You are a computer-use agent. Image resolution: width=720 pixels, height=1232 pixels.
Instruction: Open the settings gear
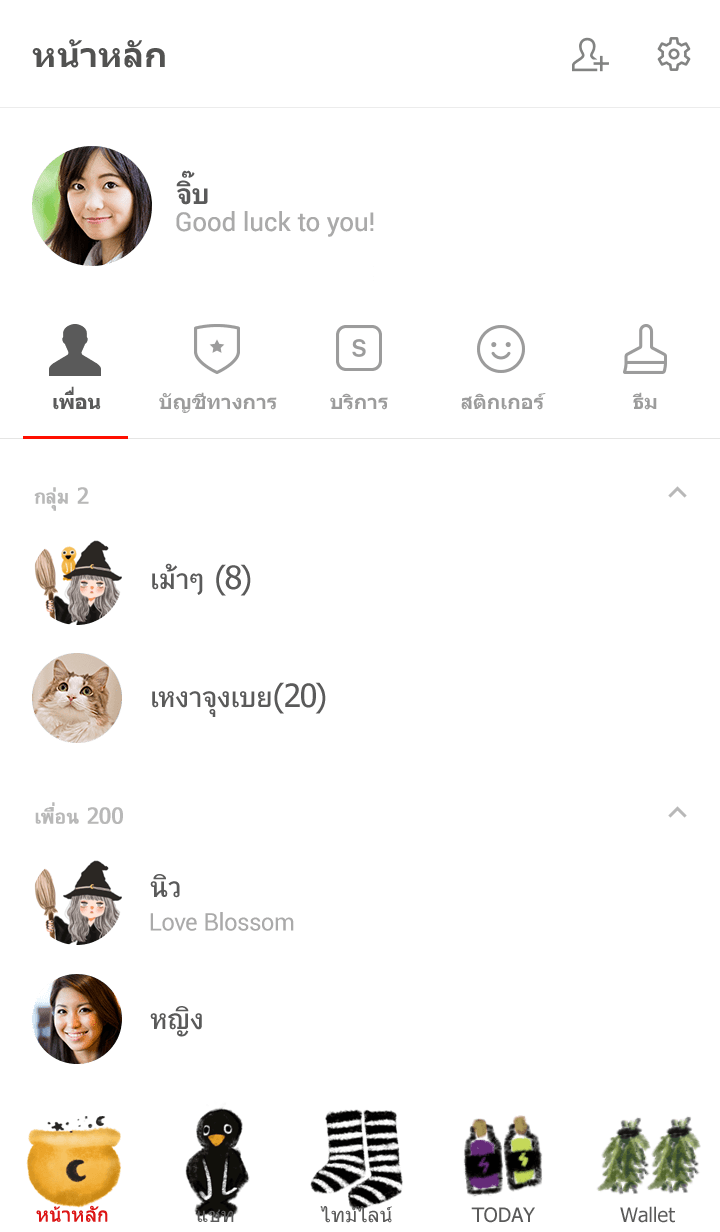click(x=674, y=55)
